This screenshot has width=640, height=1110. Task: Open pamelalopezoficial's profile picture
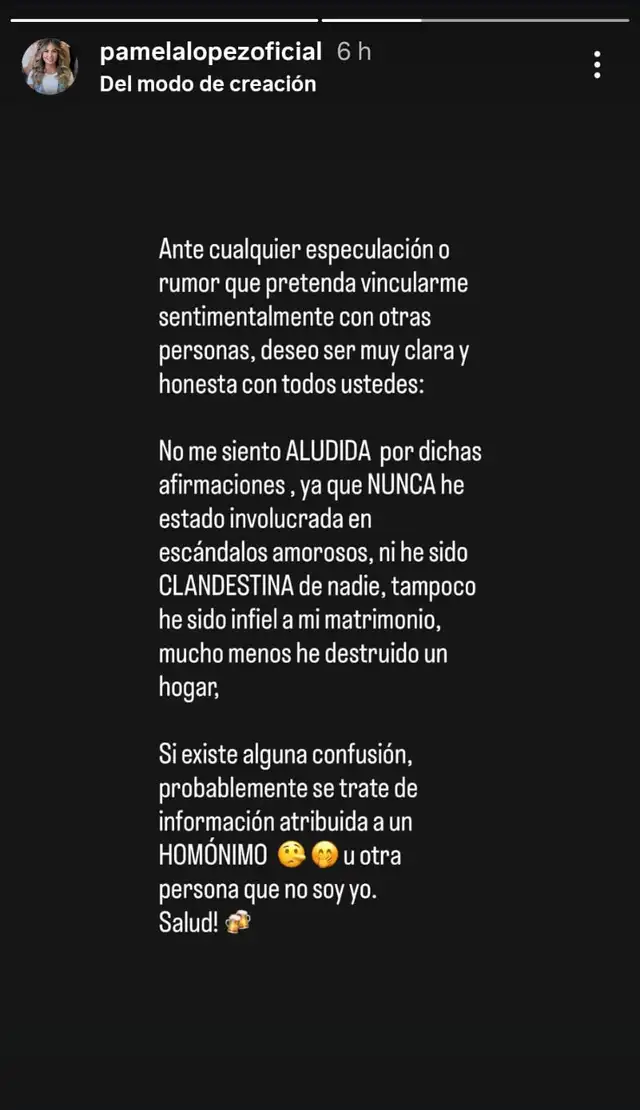[x=50, y=66]
